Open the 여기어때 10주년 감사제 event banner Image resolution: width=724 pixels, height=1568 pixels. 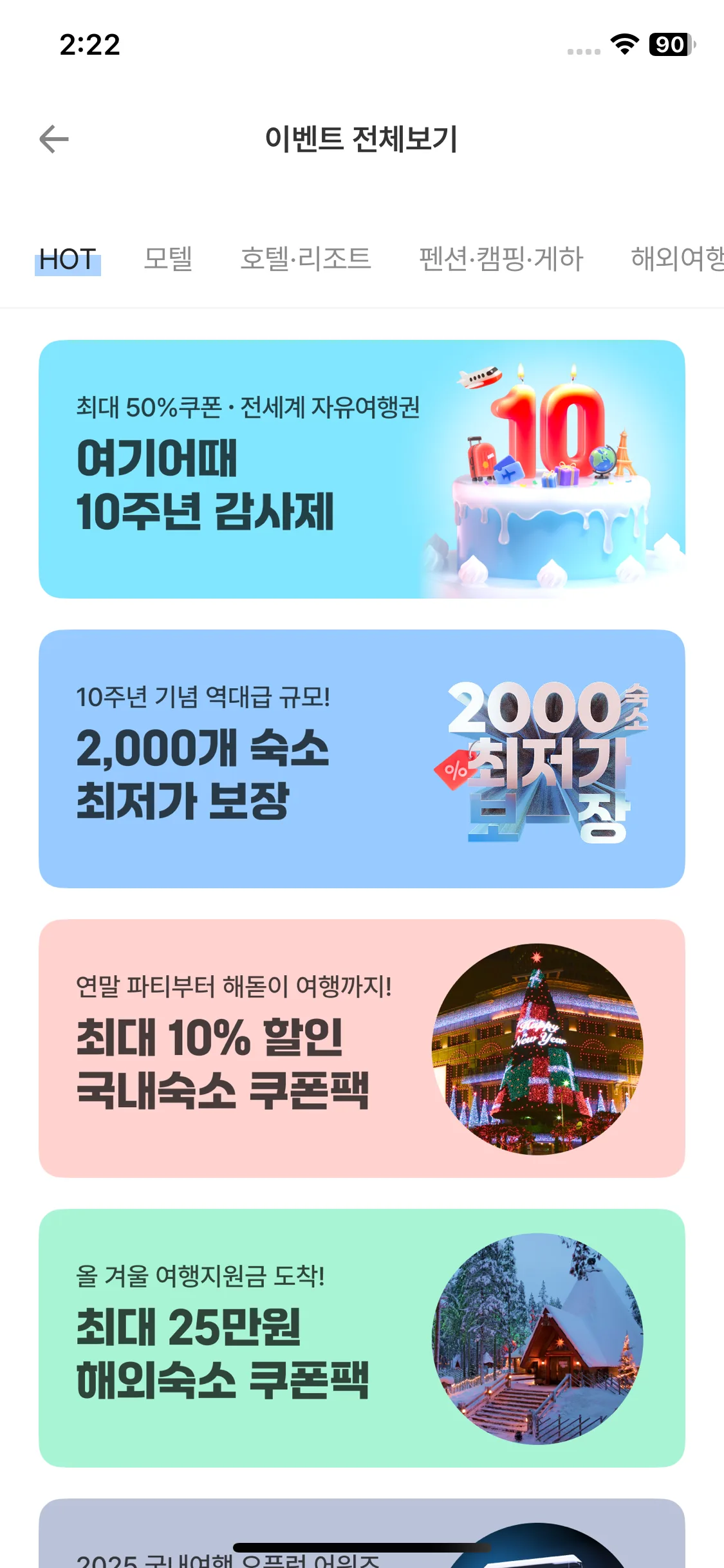[x=362, y=469]
